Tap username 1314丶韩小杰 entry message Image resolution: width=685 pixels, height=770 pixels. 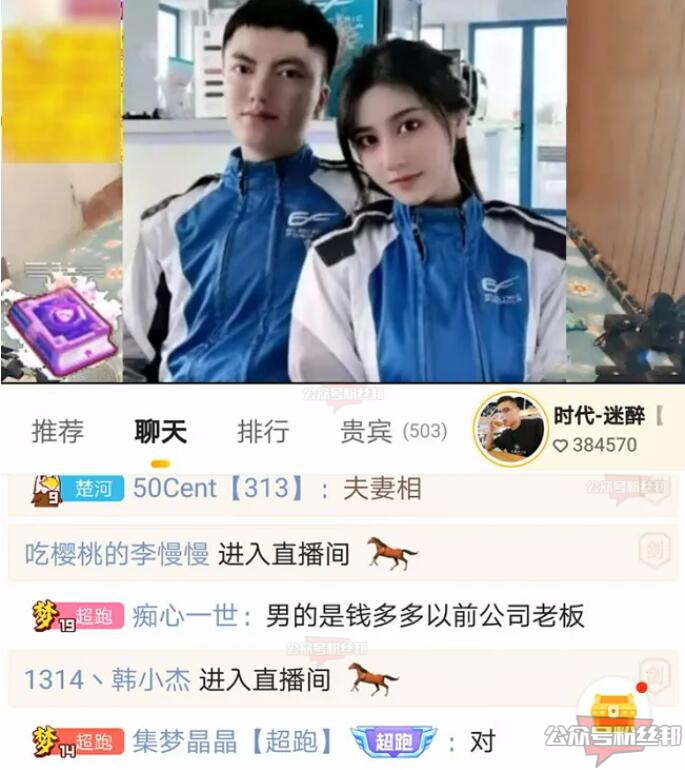107,680
